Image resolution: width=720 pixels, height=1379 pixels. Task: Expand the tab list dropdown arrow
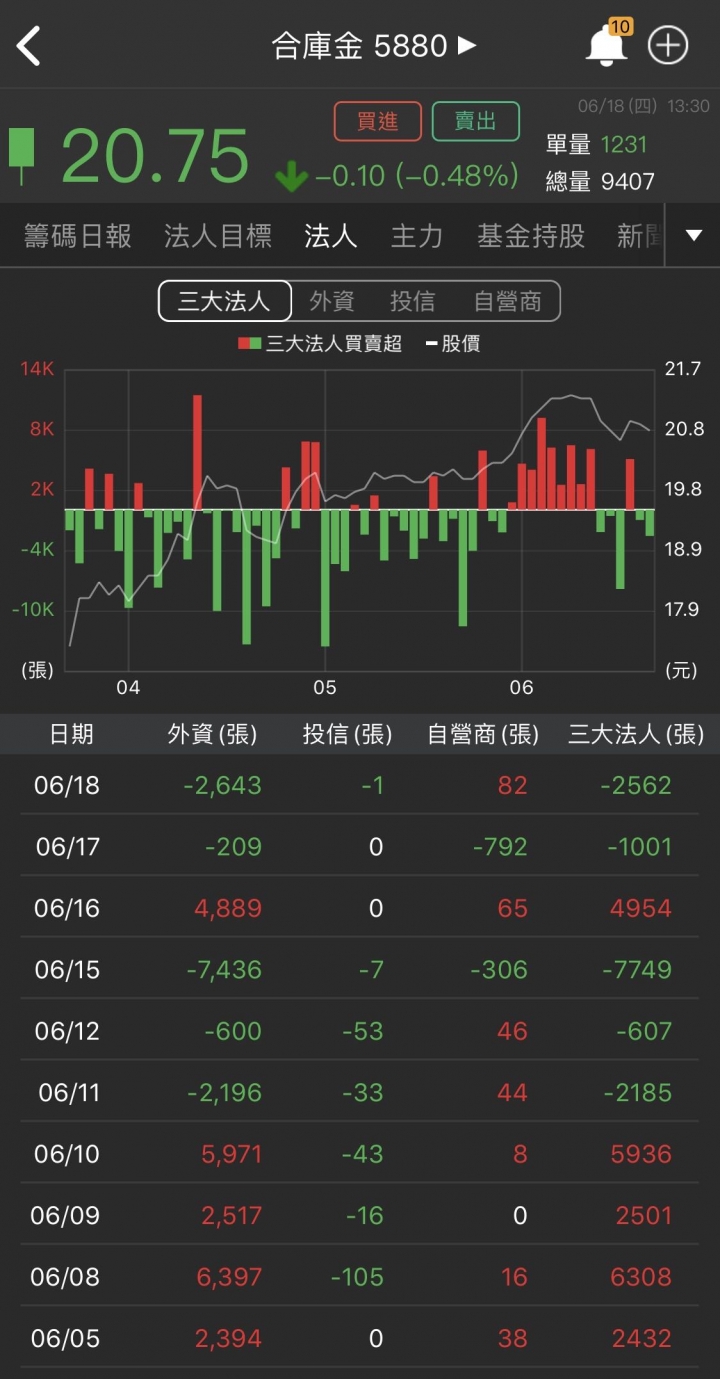(694, 236)
